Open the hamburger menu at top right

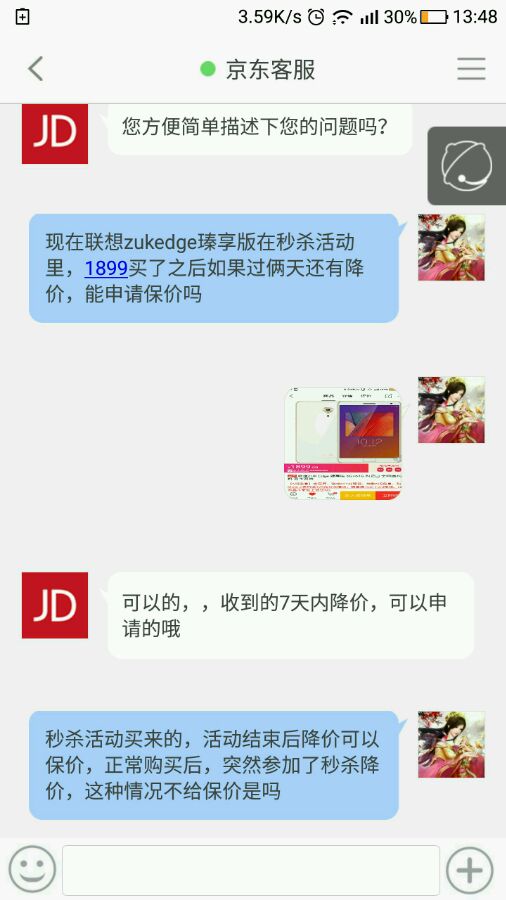pos(472,69)
